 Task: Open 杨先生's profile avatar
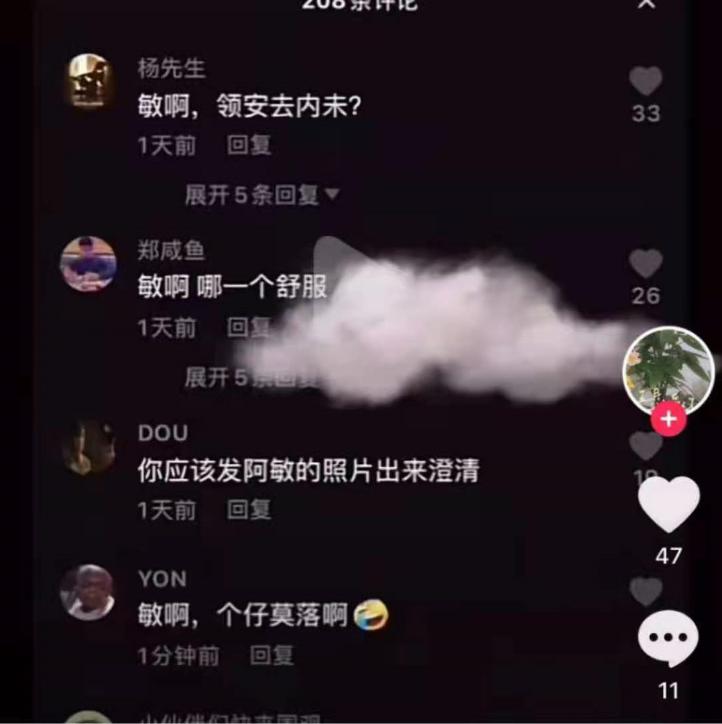[x=88, y=78]
